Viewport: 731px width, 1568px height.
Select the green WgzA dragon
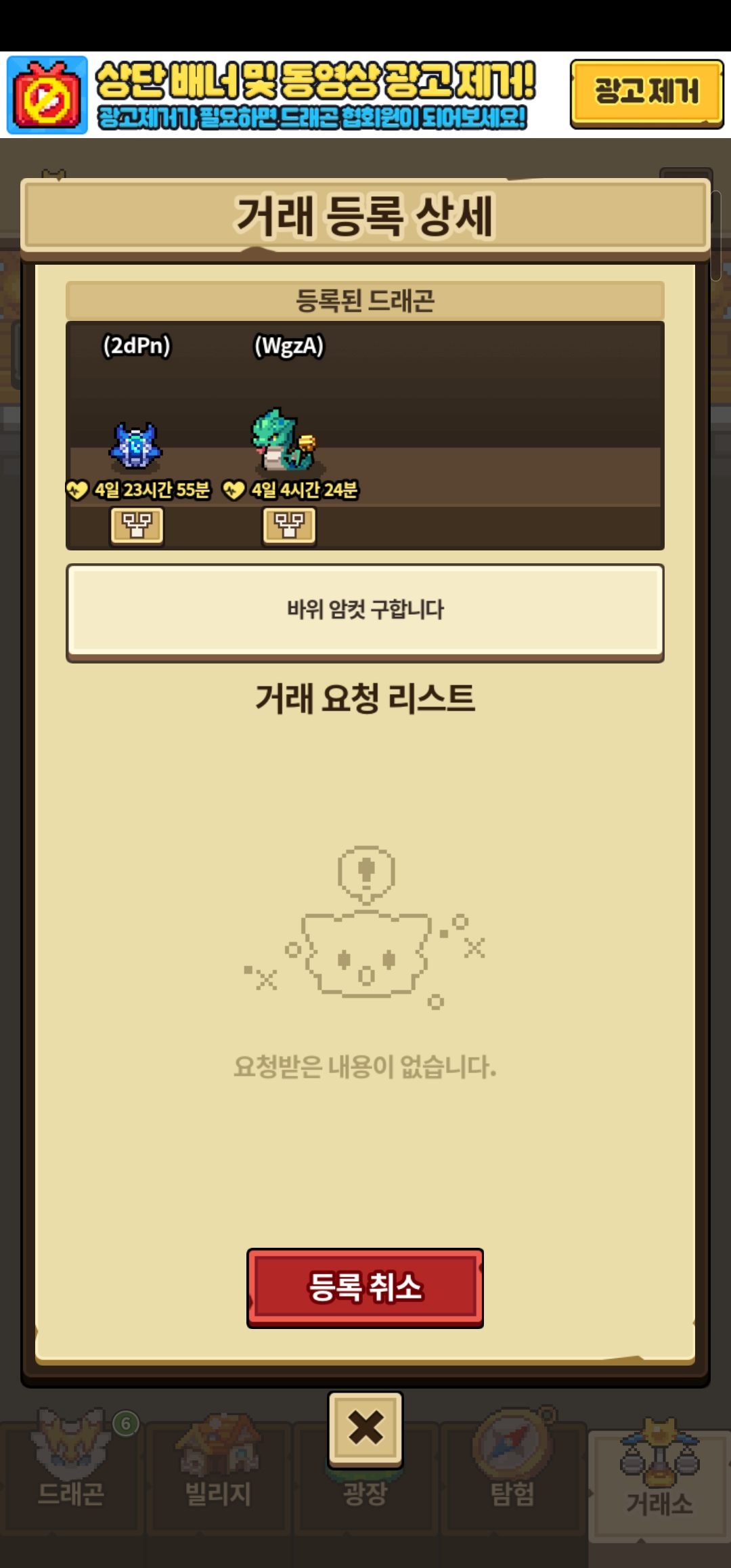pos(284,440)
